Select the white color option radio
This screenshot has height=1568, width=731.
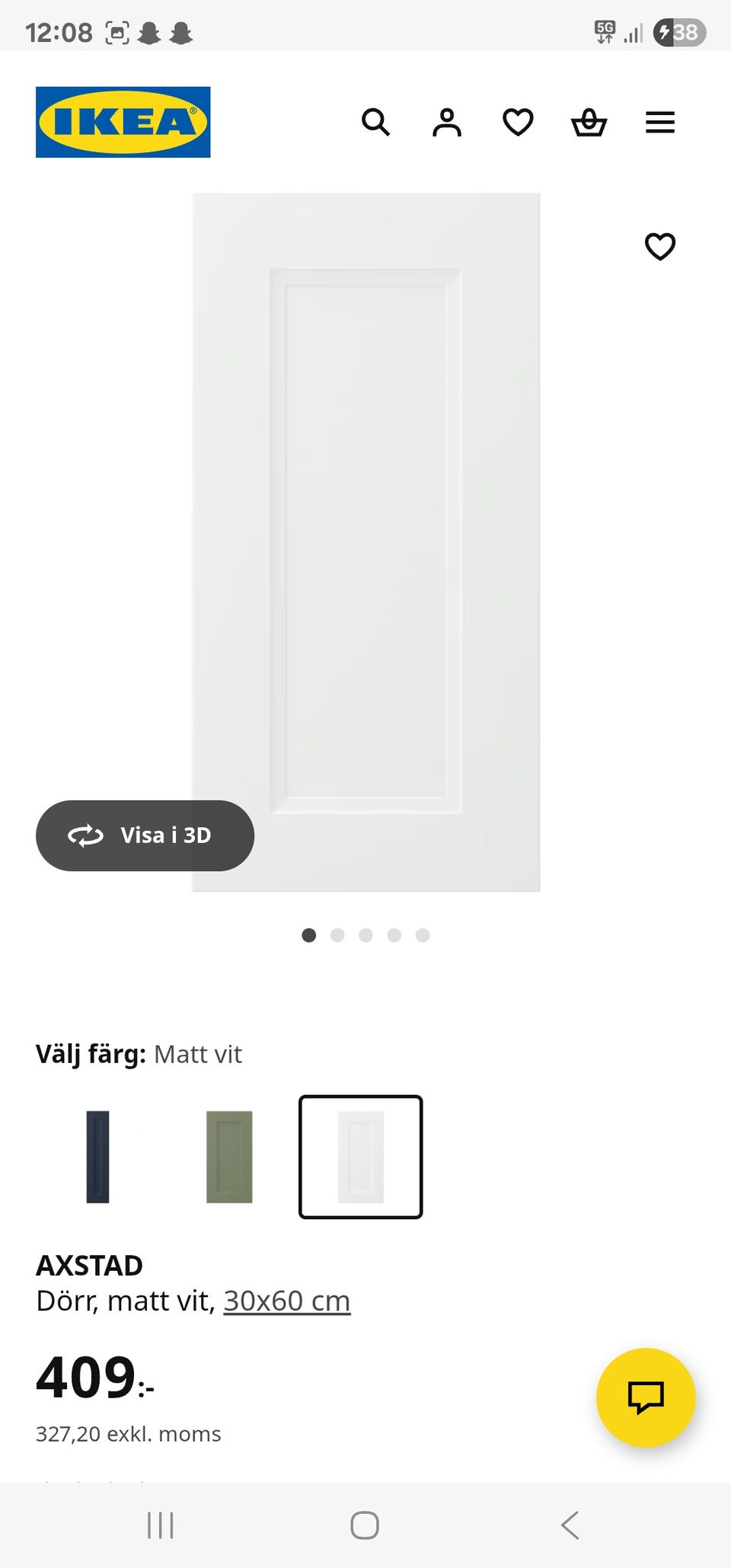pos(360,1158)
